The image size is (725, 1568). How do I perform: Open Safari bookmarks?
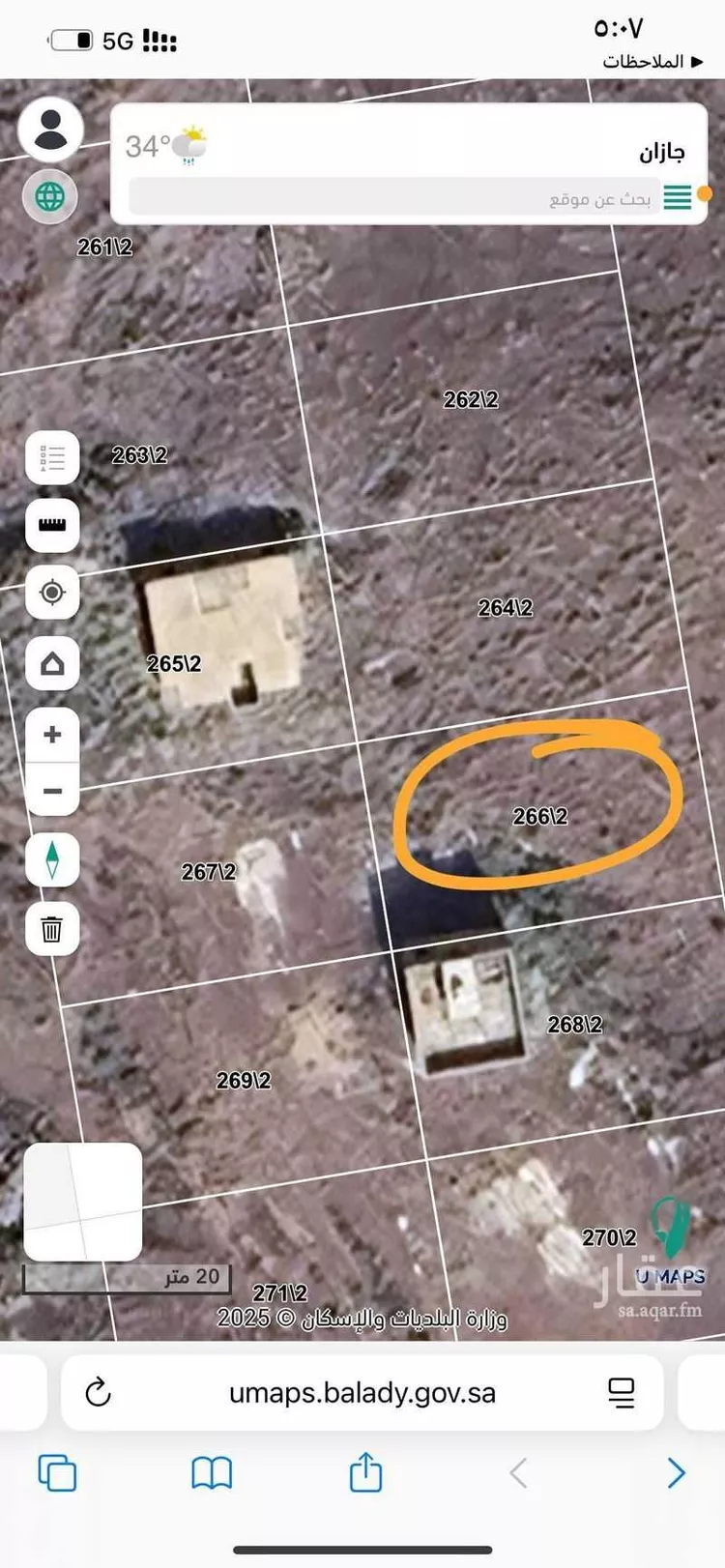[x=212, y=1473]
